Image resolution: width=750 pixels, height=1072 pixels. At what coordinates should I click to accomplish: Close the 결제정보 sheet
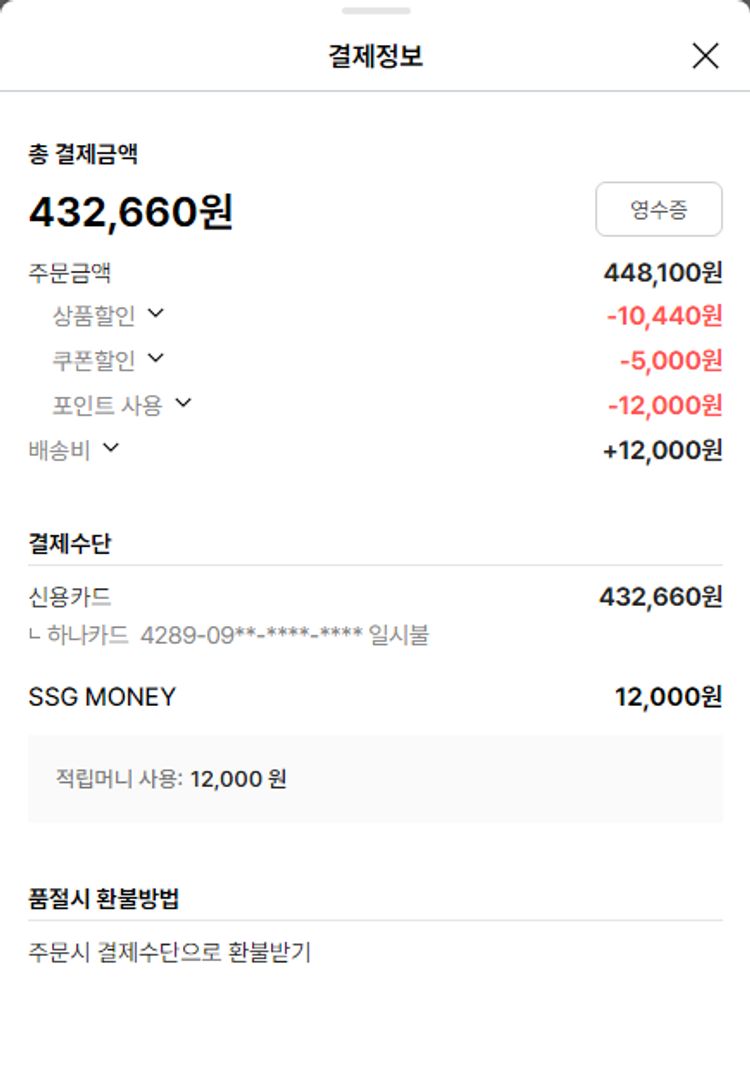[705, 56]
